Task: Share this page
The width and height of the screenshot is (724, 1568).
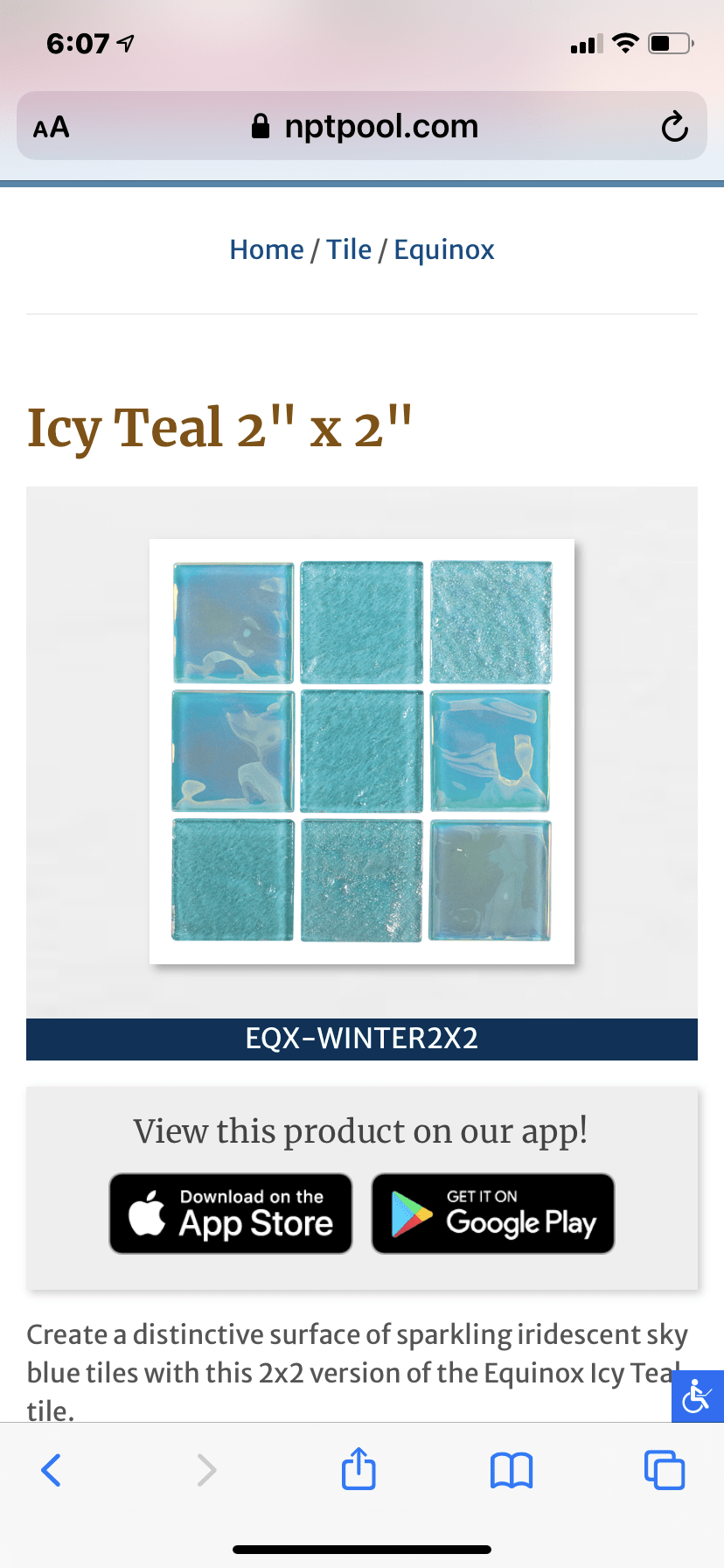Action: (x=359, y=1469)
